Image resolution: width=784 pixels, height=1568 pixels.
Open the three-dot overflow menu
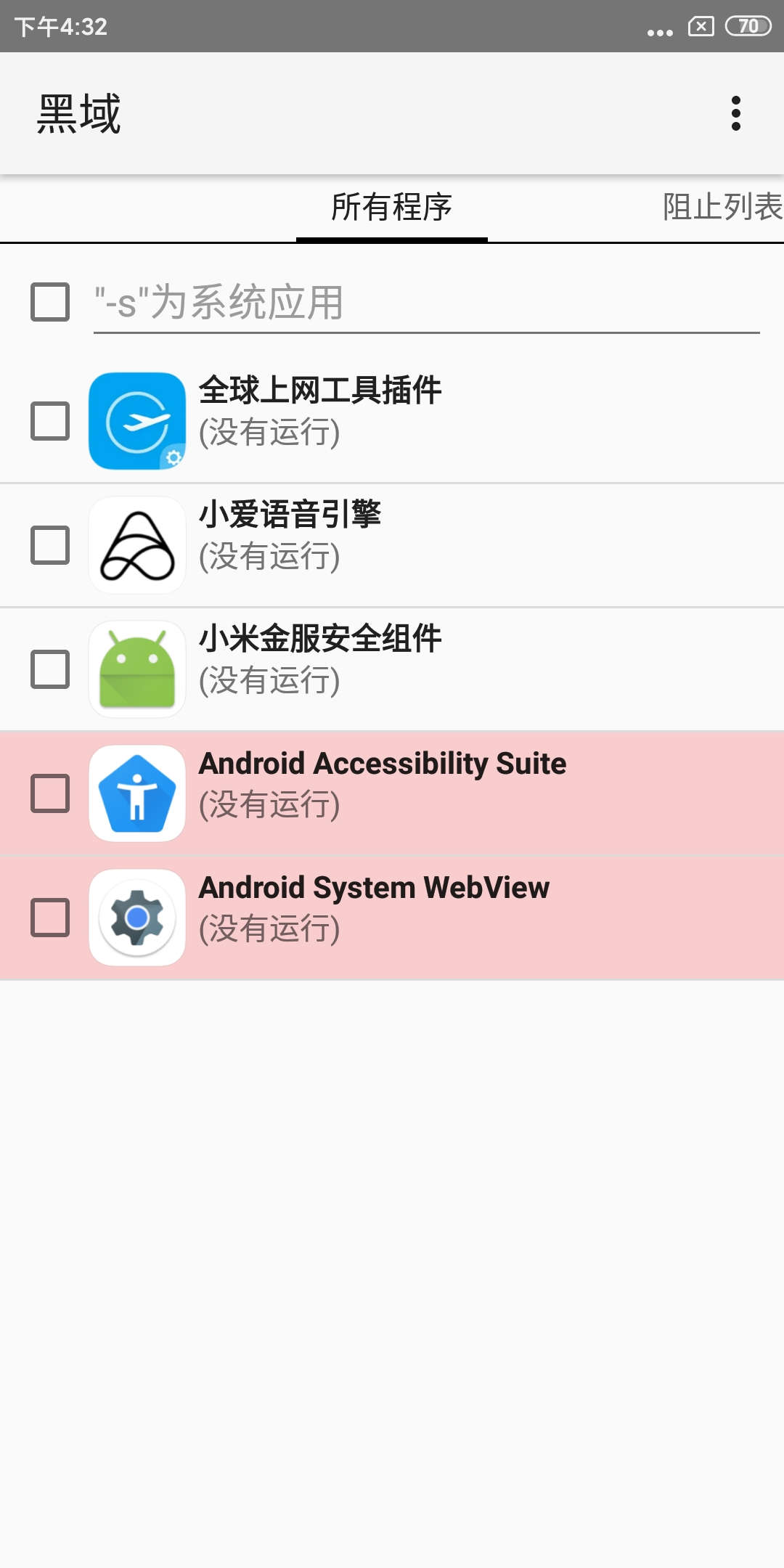(x=735, y=113)
